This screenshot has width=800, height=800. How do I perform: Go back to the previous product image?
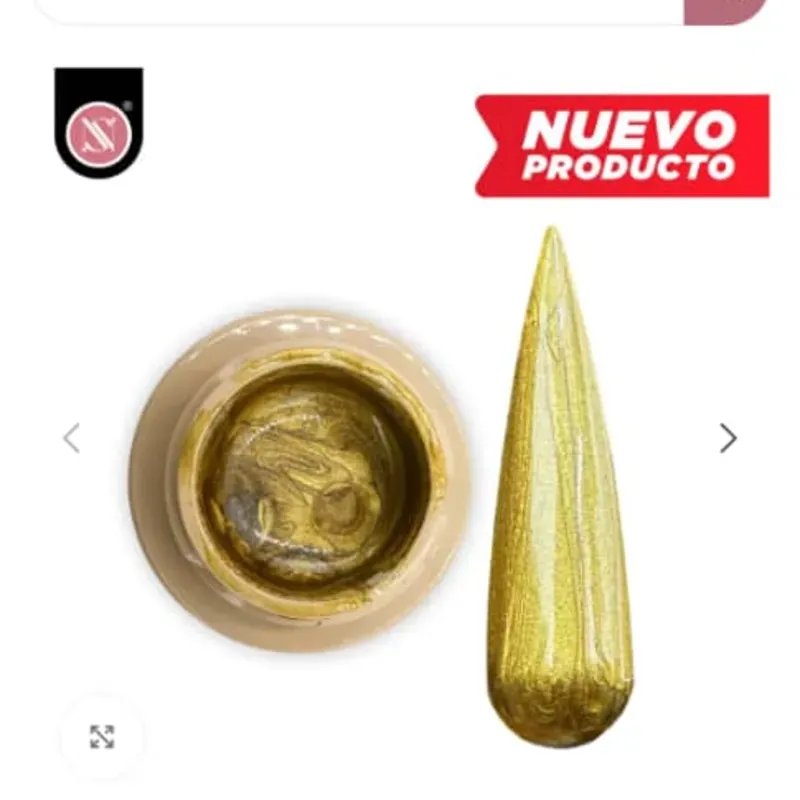(x=71, y=438)
